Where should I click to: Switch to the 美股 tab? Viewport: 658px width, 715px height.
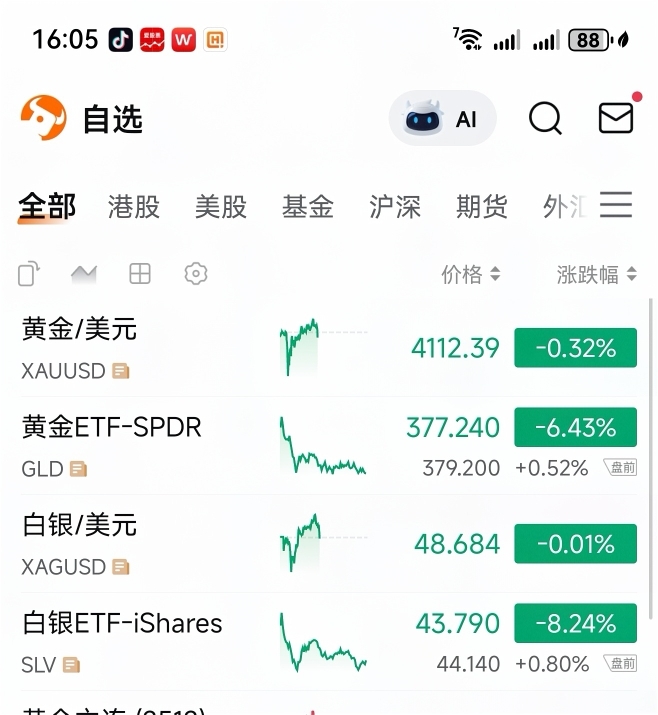221,207
